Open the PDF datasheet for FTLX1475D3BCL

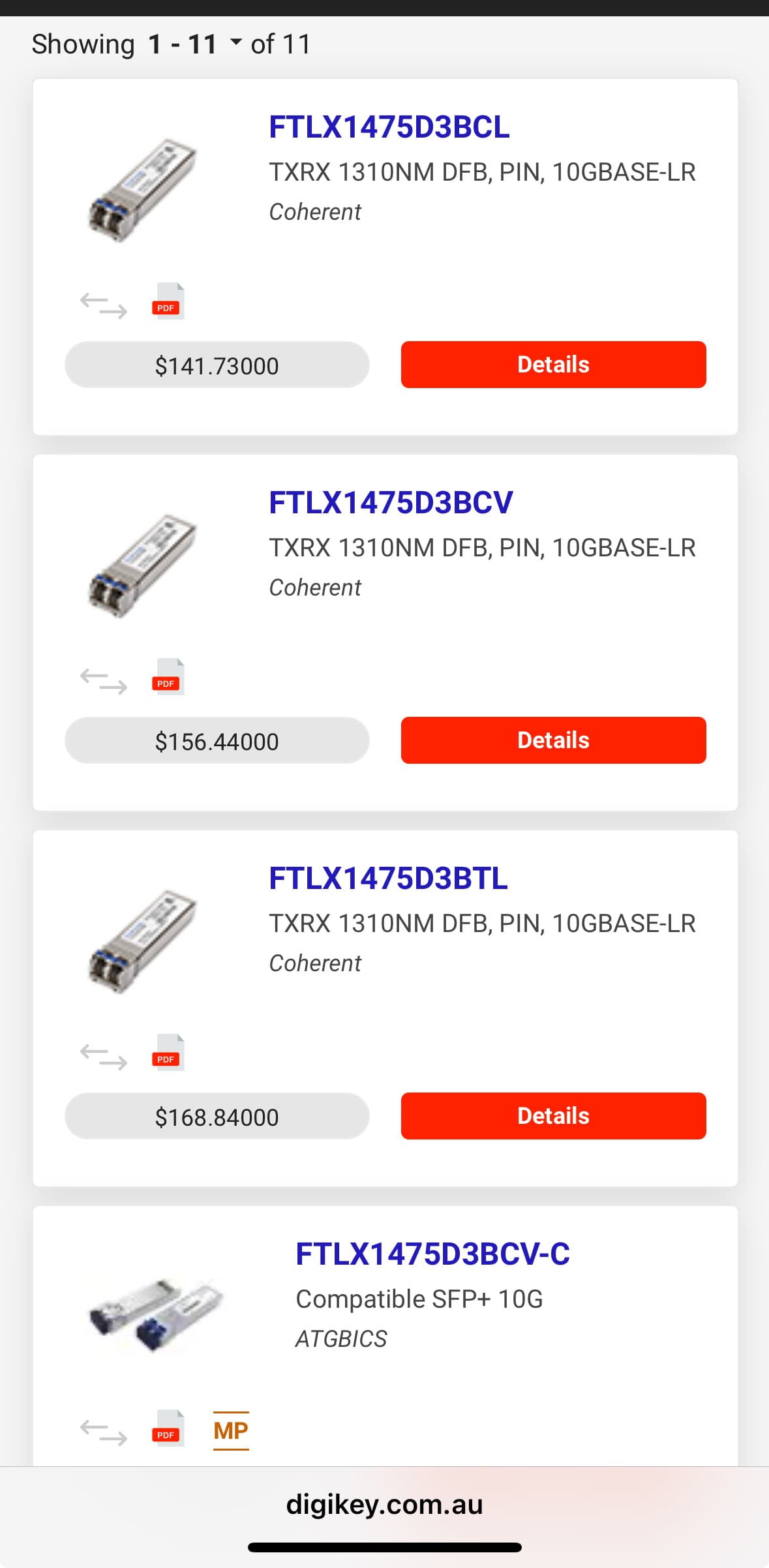pos(168,301)
